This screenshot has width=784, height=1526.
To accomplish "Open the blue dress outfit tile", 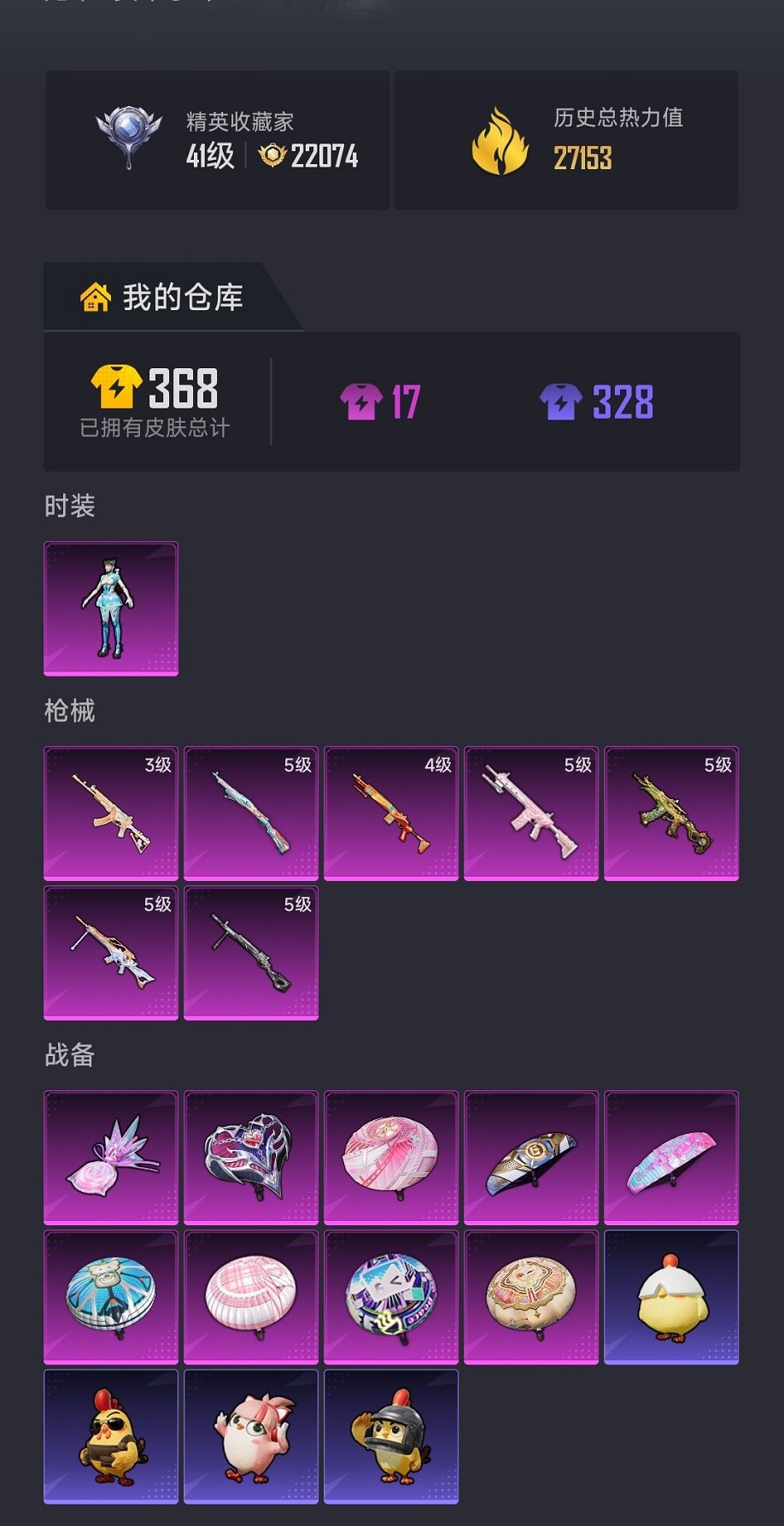I will 111,608.
